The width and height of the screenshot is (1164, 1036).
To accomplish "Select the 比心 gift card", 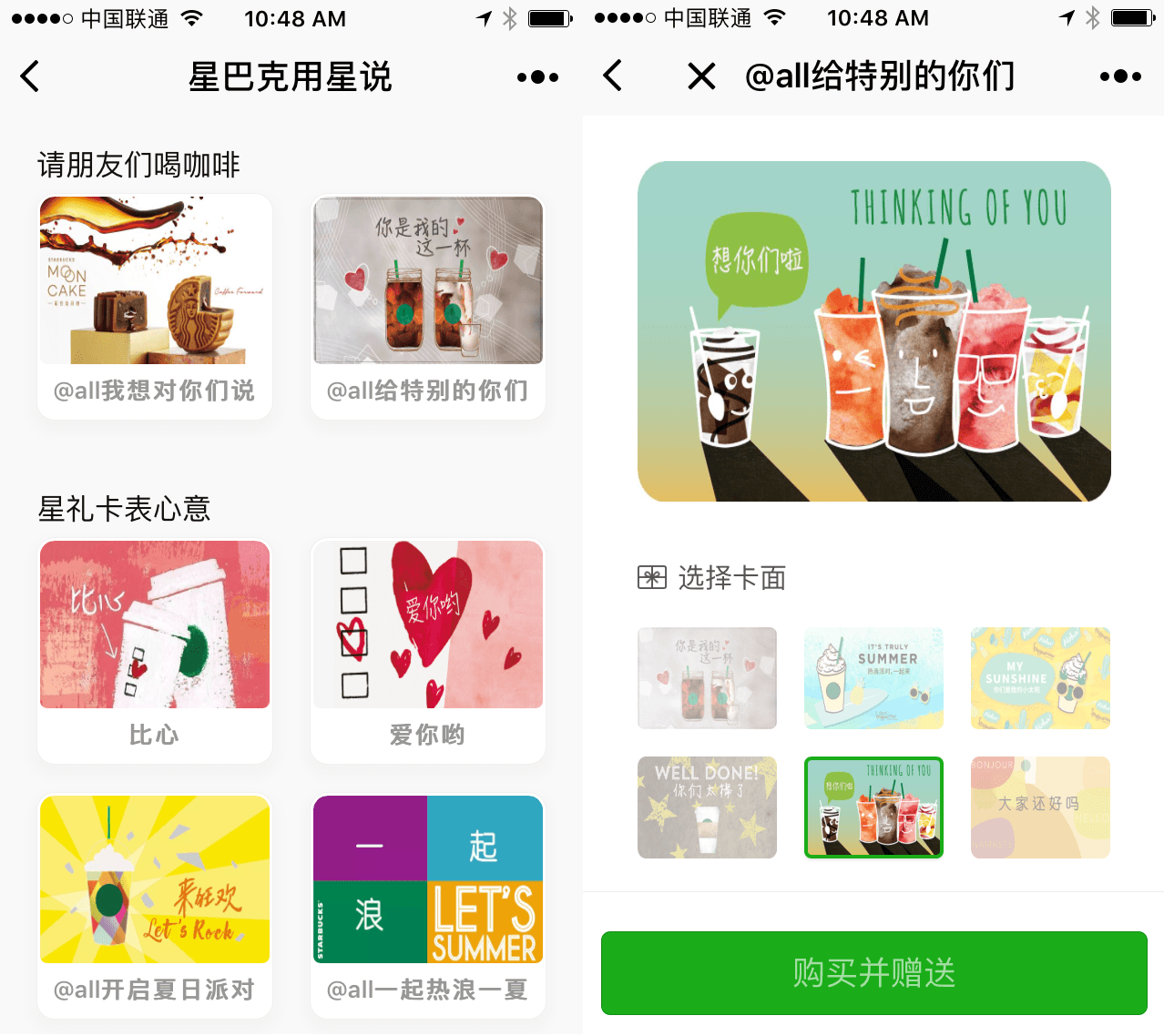I will (155, 650).
